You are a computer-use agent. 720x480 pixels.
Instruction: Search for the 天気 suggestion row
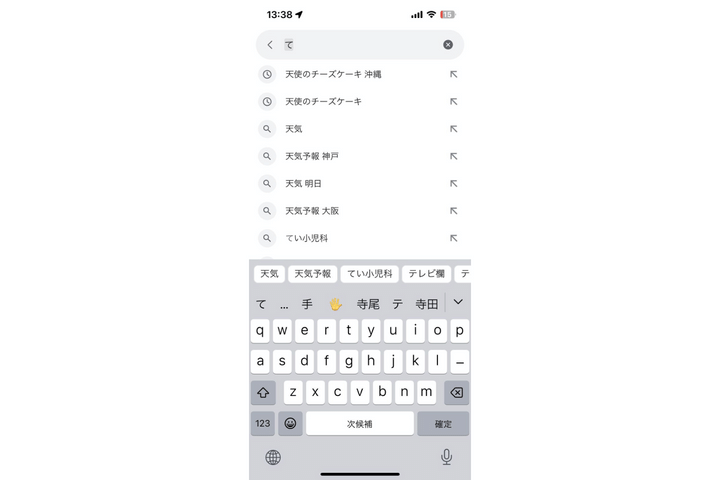click(294, 129)
